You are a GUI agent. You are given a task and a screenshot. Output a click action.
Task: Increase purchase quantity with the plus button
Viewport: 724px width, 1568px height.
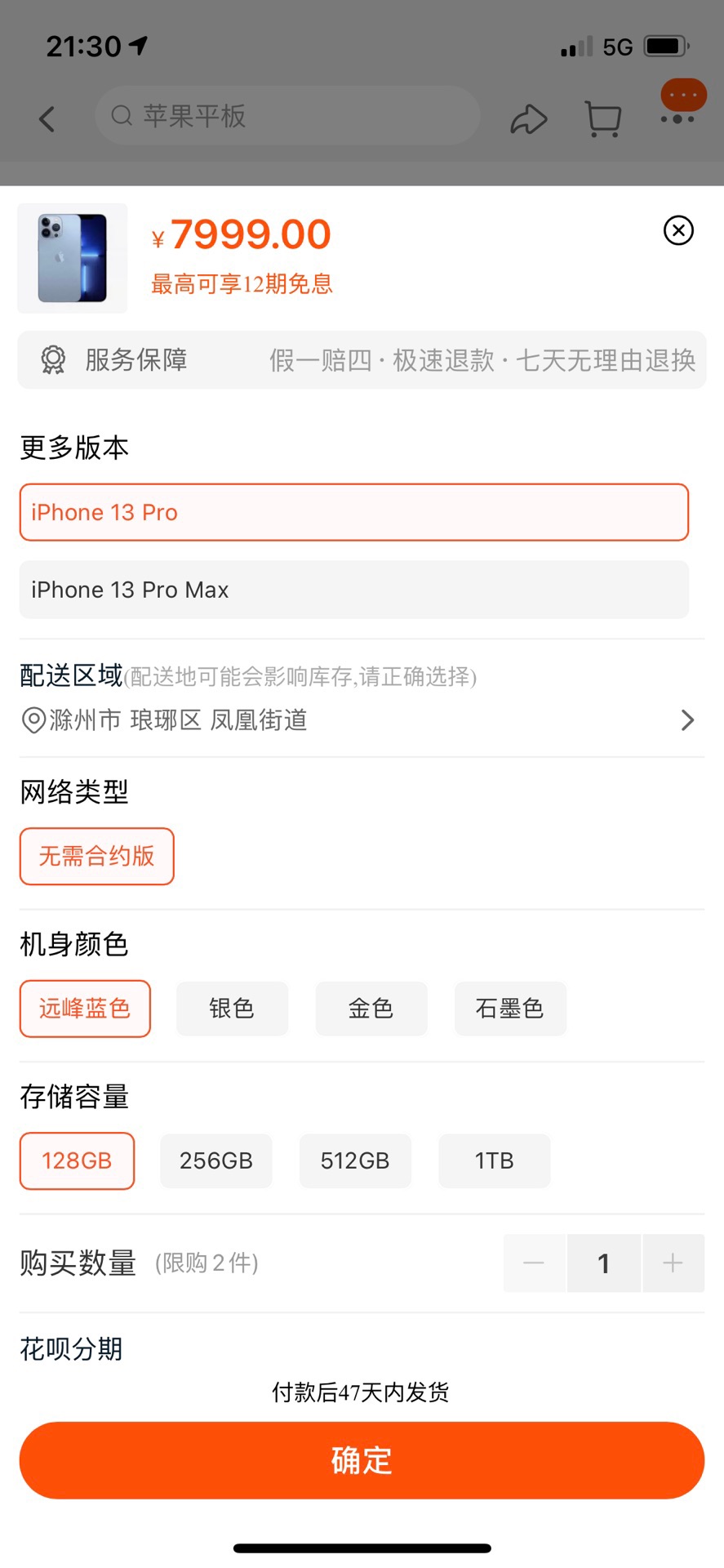[673, 1263]
